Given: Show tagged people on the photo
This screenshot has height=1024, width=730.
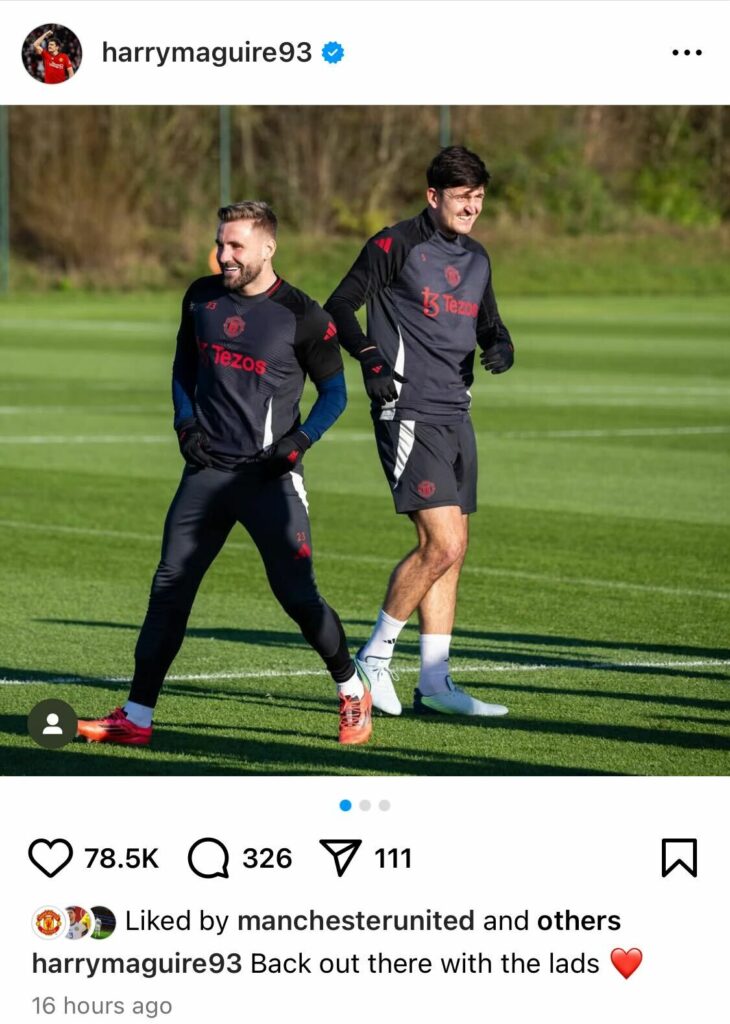Looking at the screenshot, I should (52, 723).
